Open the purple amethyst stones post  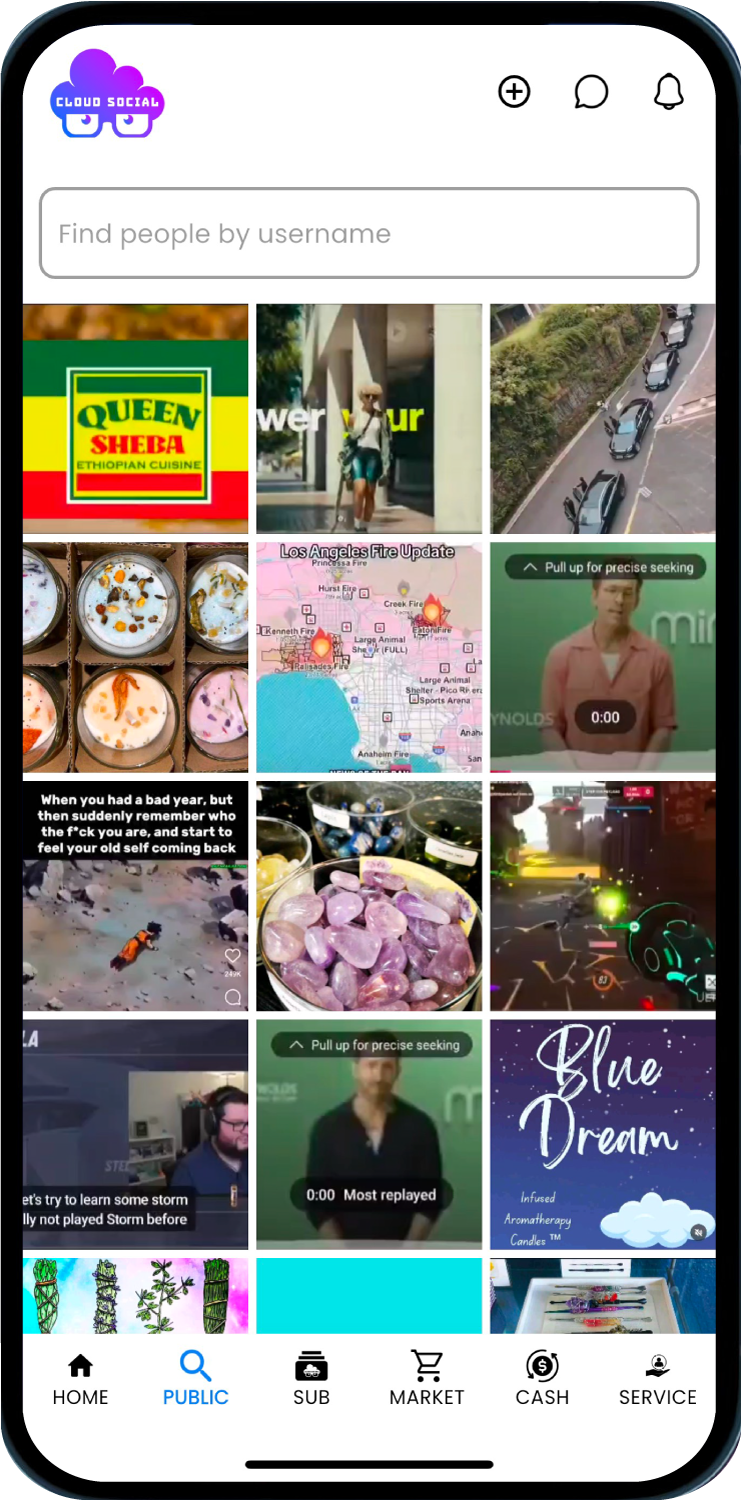[x=369, y=896]
